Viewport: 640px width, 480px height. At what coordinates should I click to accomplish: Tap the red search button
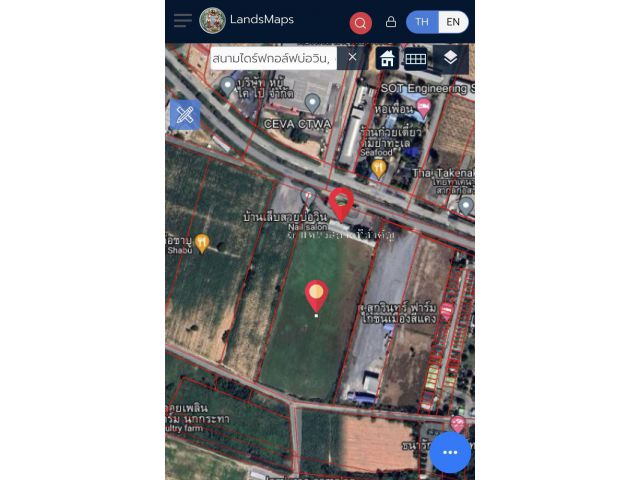pyautogui.click(x=361, y=22)
